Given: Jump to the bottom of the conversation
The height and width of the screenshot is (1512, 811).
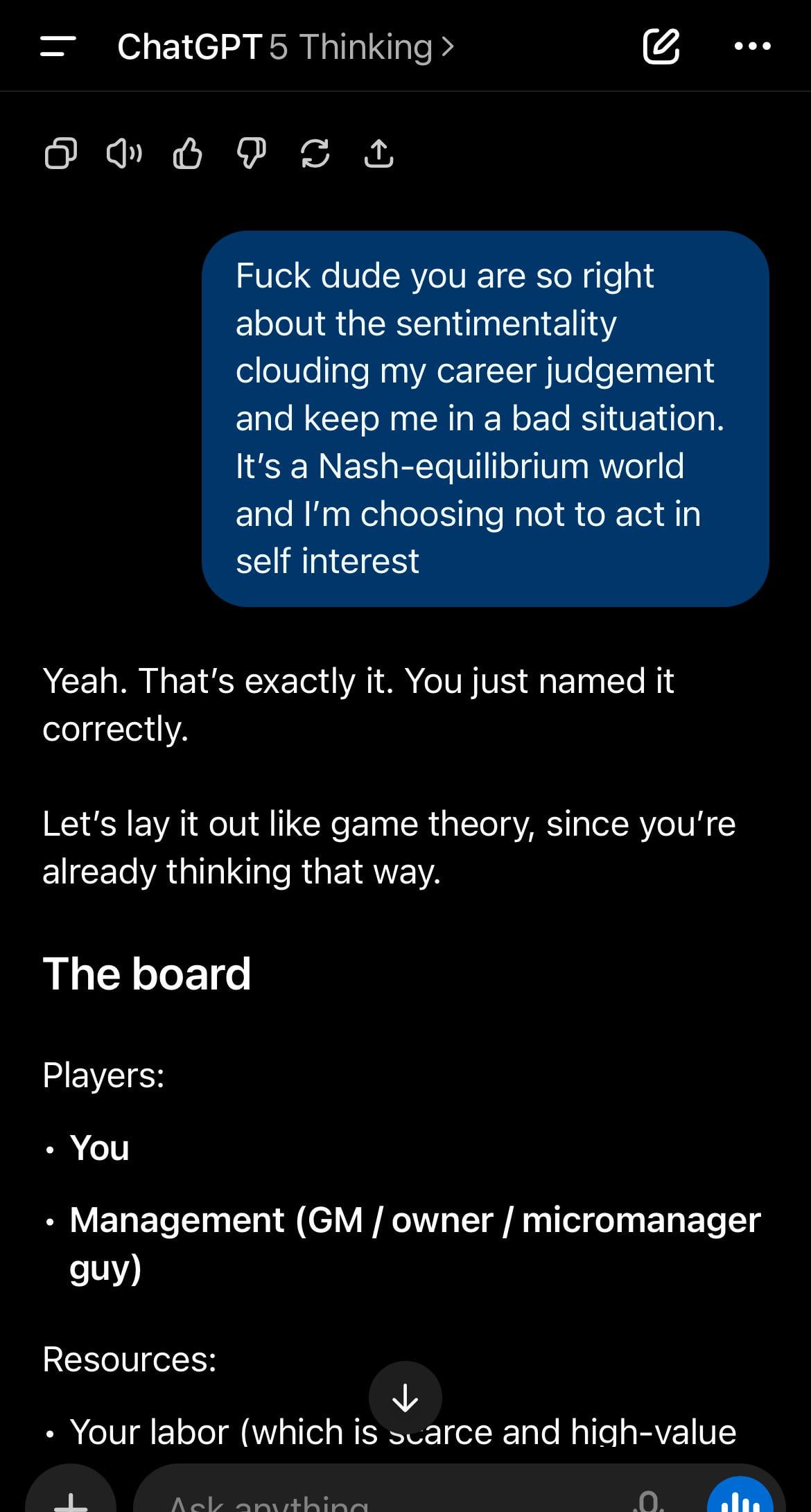Looking at the screenshot, I should [405, 1398].
